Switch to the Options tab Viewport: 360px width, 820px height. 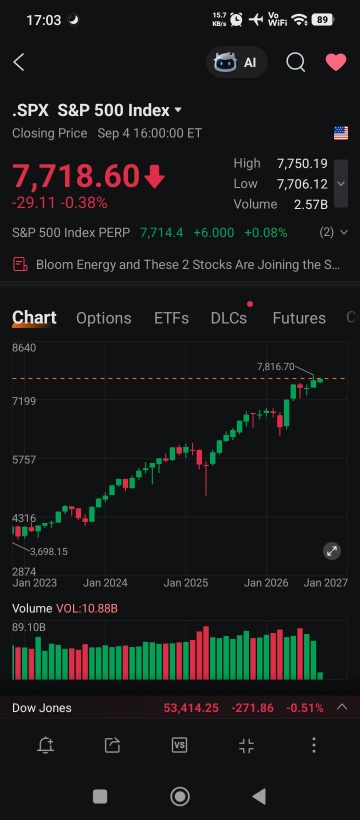pos(104,318)
